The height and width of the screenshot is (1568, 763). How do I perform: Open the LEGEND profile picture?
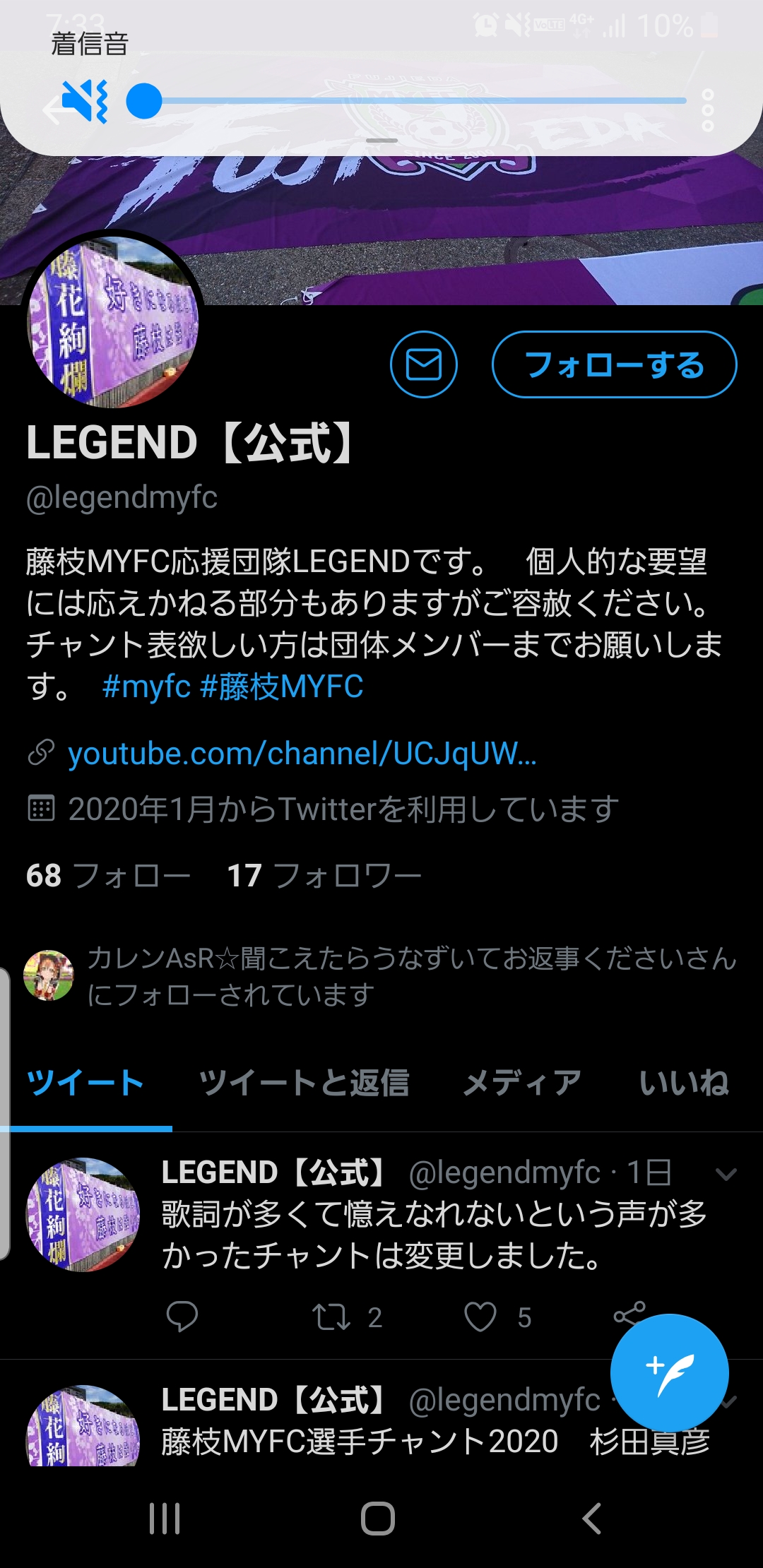coord(113,321)
